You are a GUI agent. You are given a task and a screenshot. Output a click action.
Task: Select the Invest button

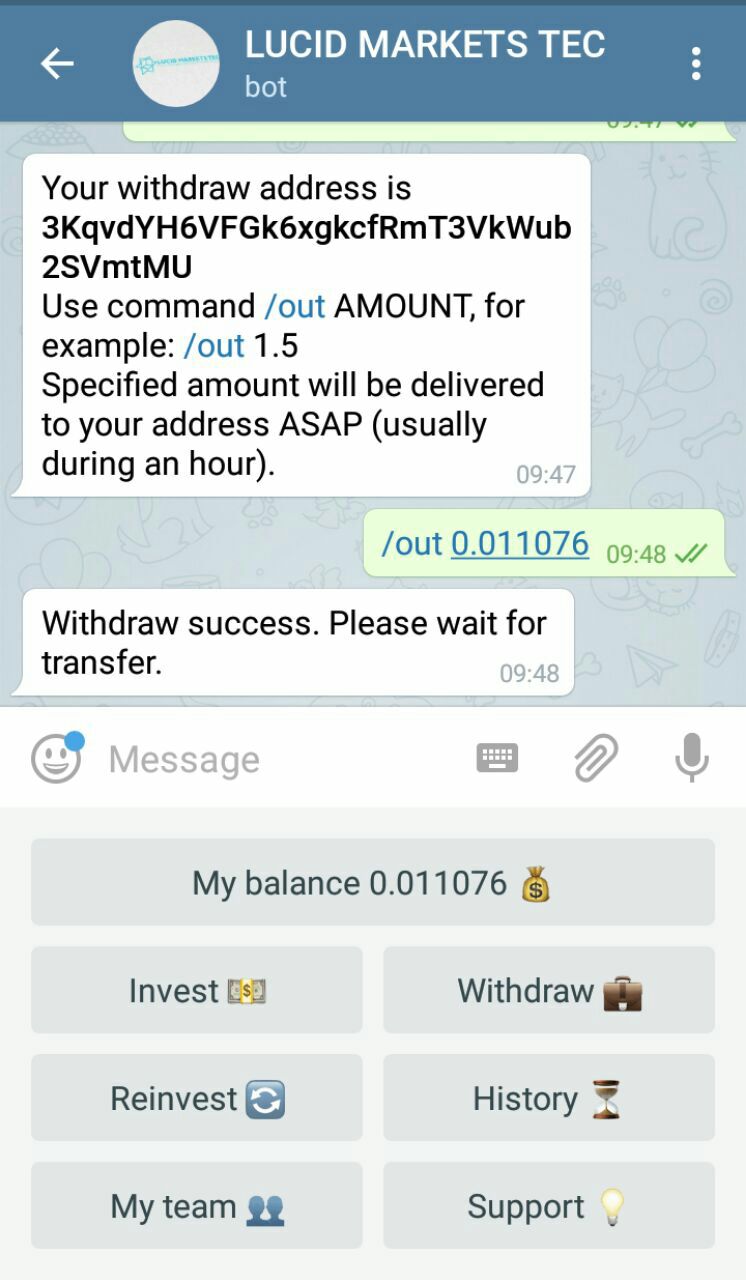(197, 991)
